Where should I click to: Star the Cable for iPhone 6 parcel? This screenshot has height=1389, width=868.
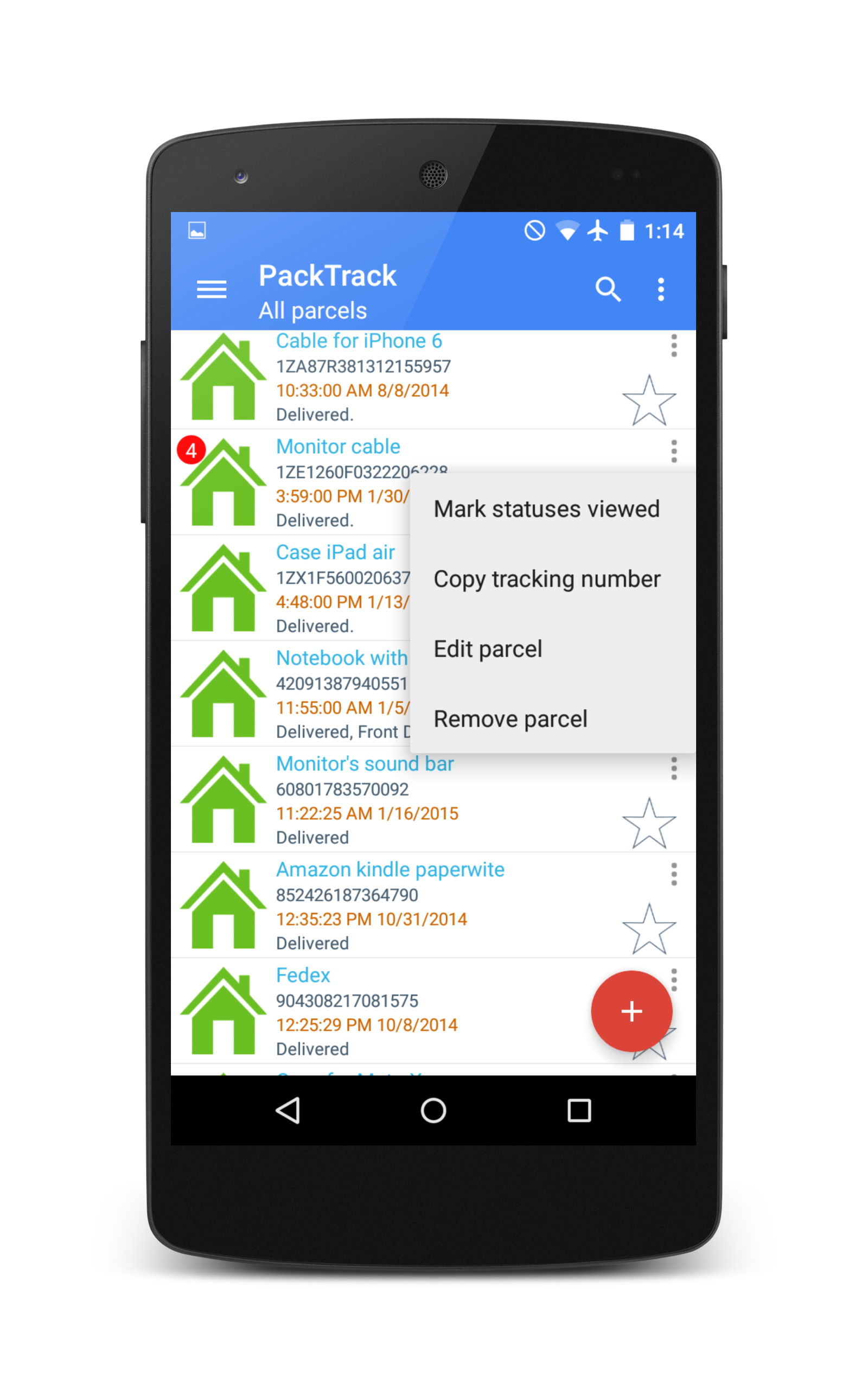coord(649,401)
